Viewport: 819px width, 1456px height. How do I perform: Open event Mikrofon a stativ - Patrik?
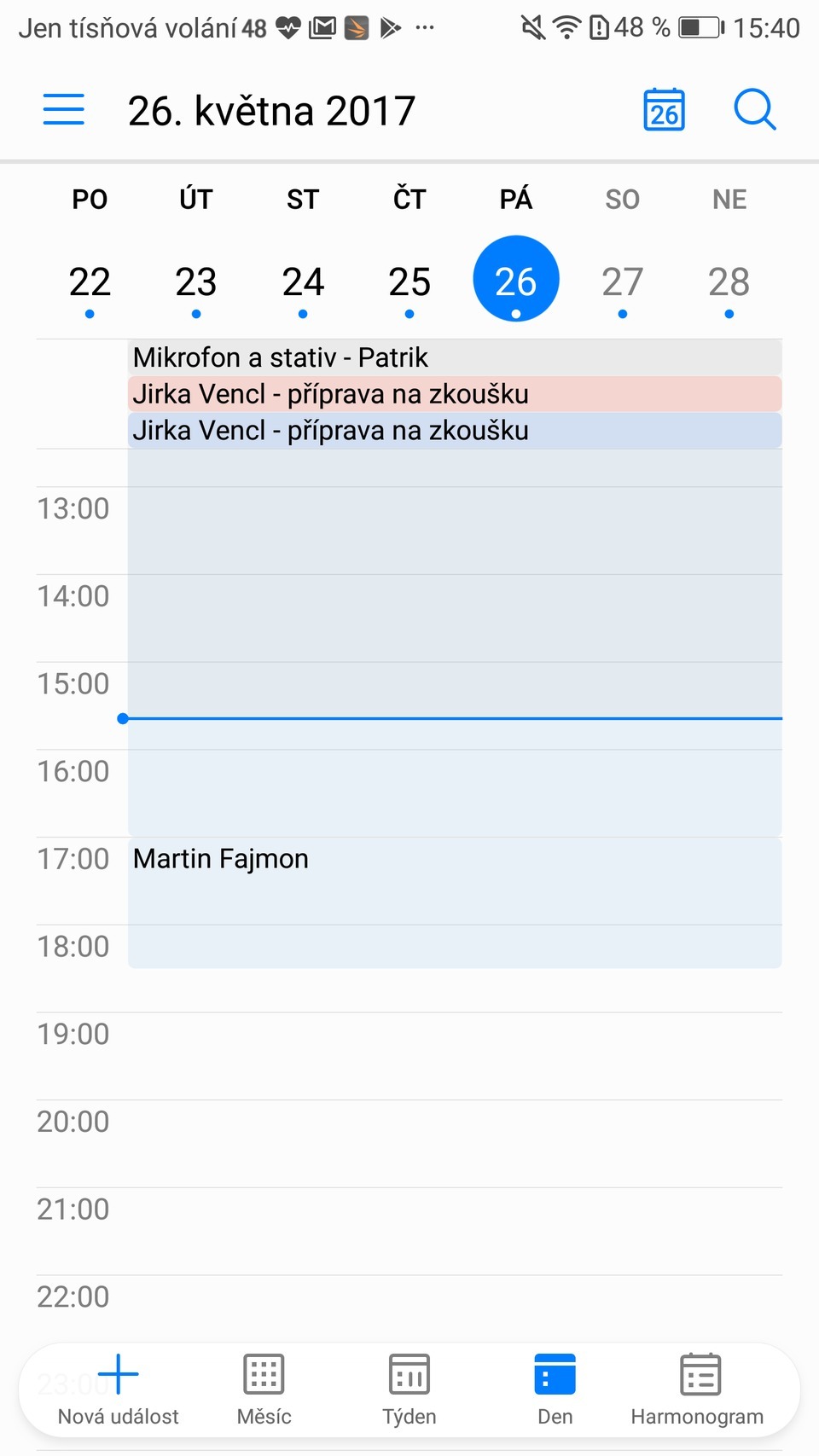coord(454,357)
